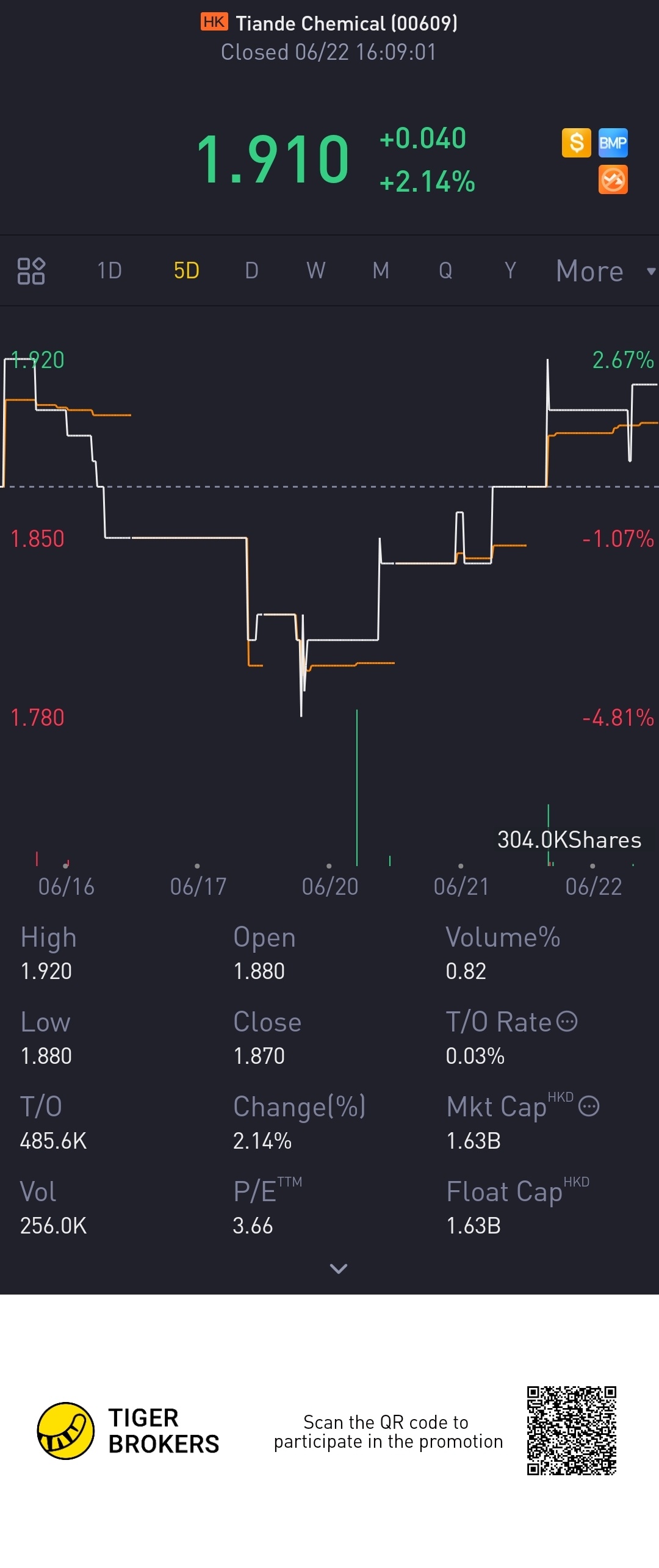Show the yearly Y chart
The height and width of the screenshot is (1568, 659).
pos(510,270)
